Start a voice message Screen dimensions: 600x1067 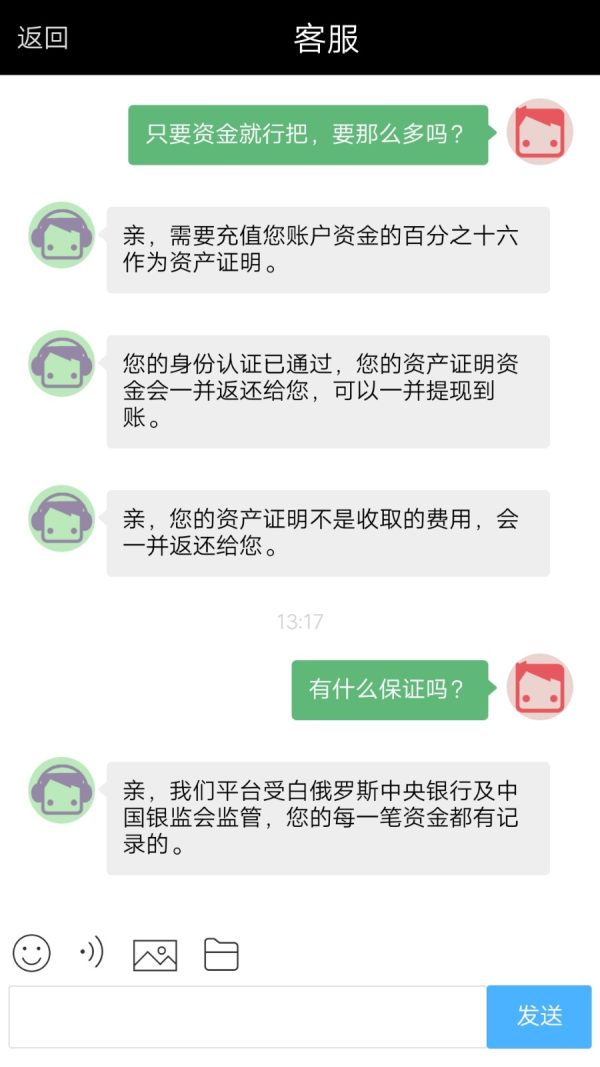(x=90, y=952)
